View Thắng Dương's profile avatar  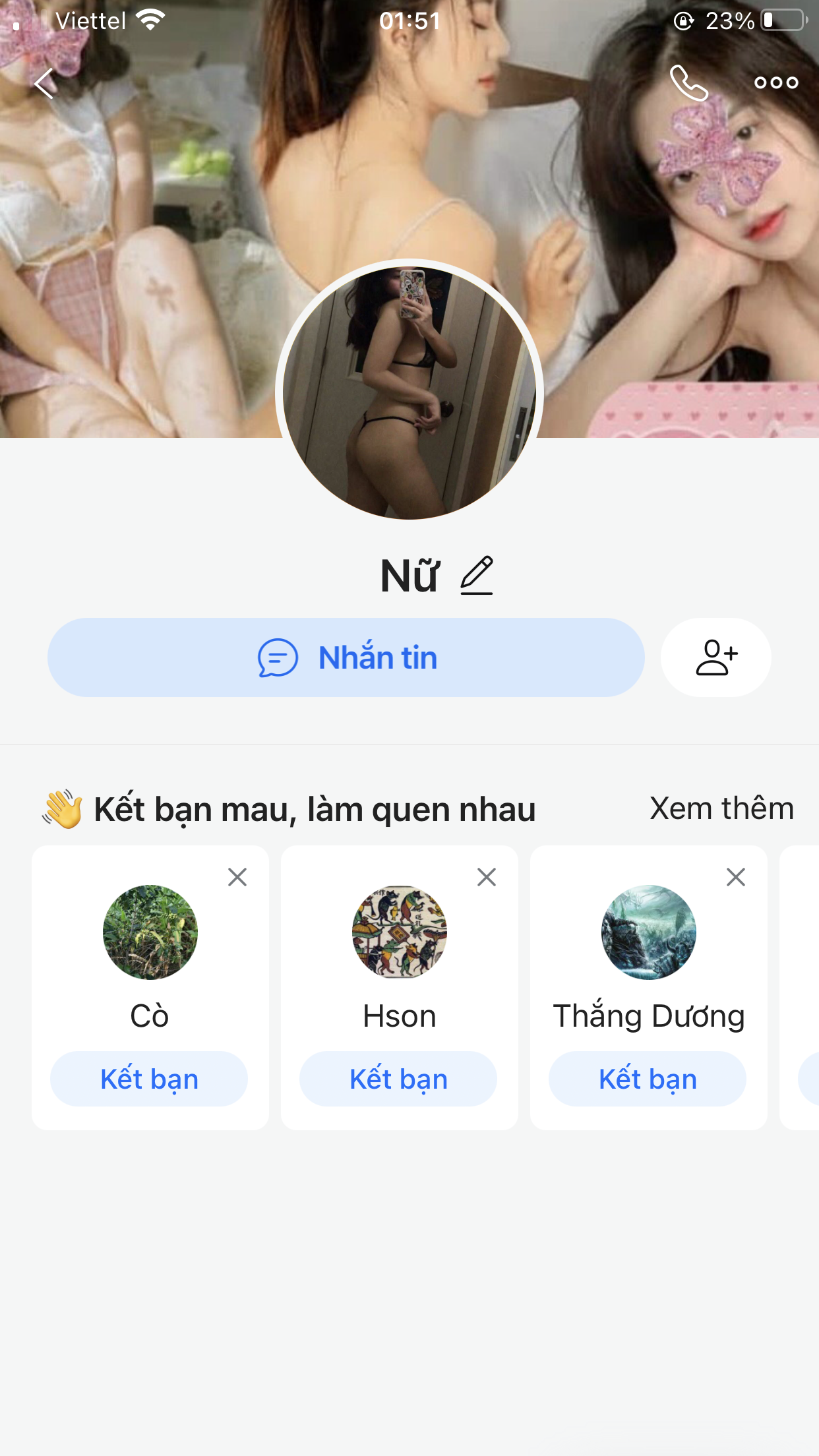[x=649, y=932]
